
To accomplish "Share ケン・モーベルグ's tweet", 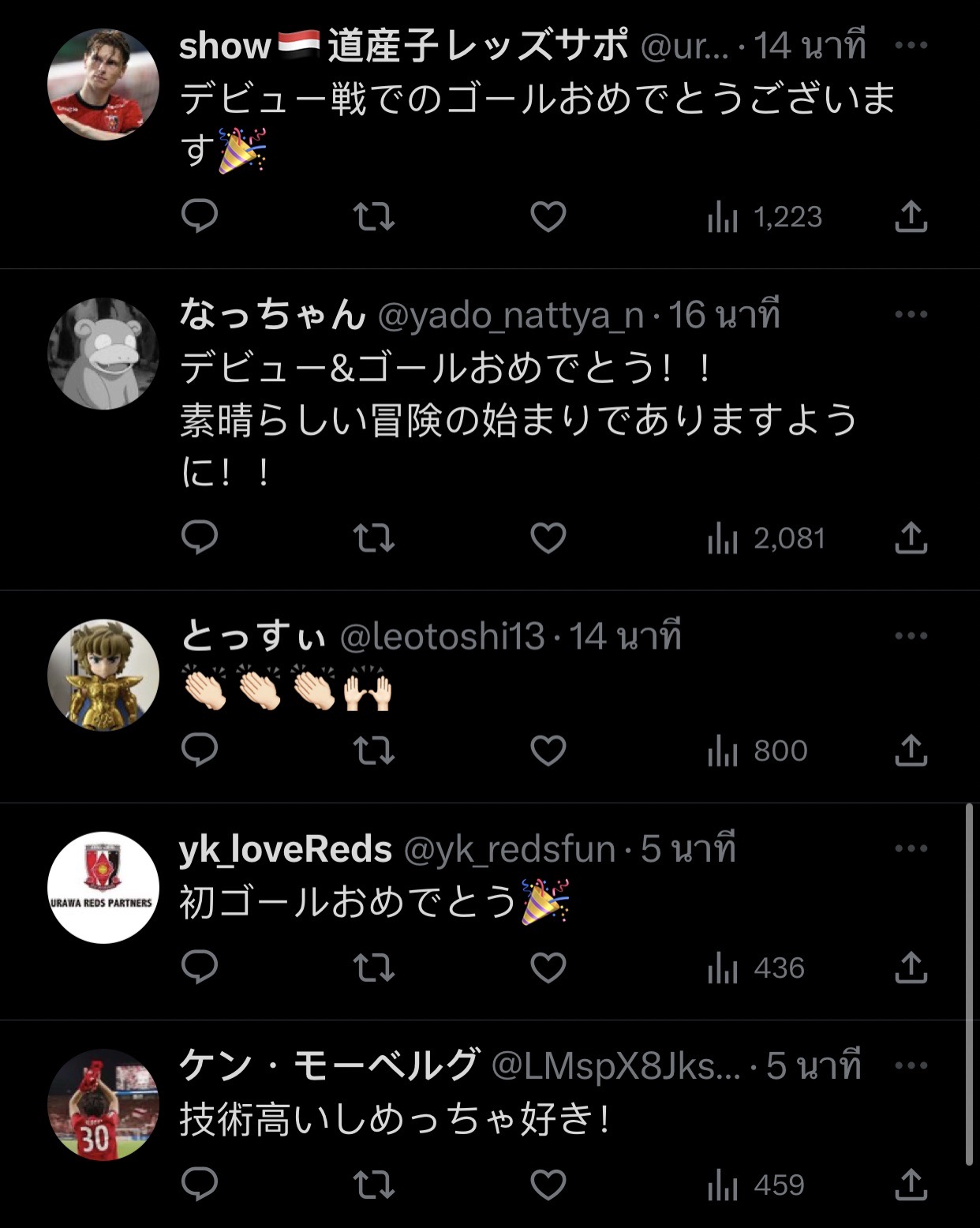I will click(x=911, y=1184).
